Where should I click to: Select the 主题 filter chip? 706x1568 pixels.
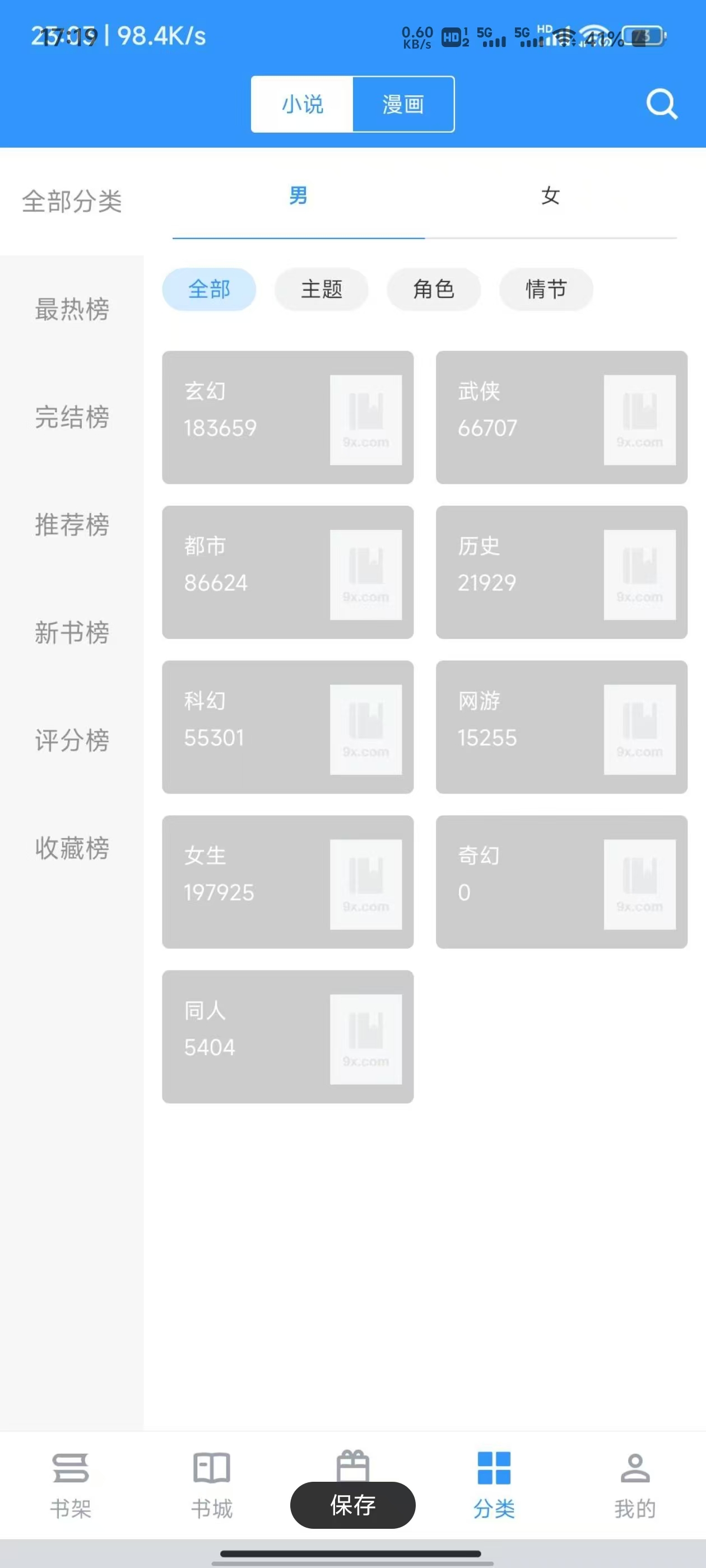[x=321, y=289]
